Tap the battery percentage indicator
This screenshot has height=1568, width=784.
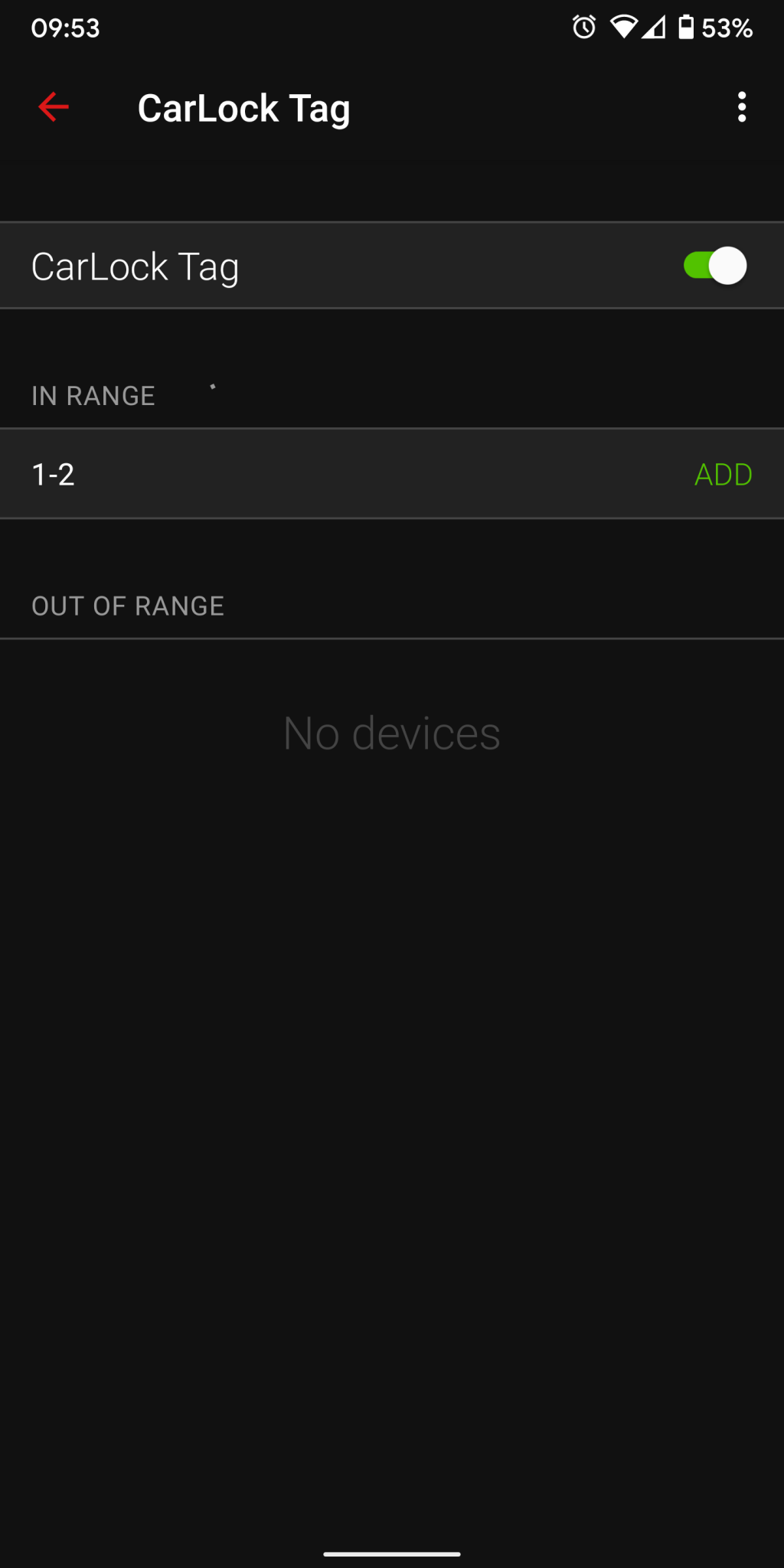[x=724, y=28]
